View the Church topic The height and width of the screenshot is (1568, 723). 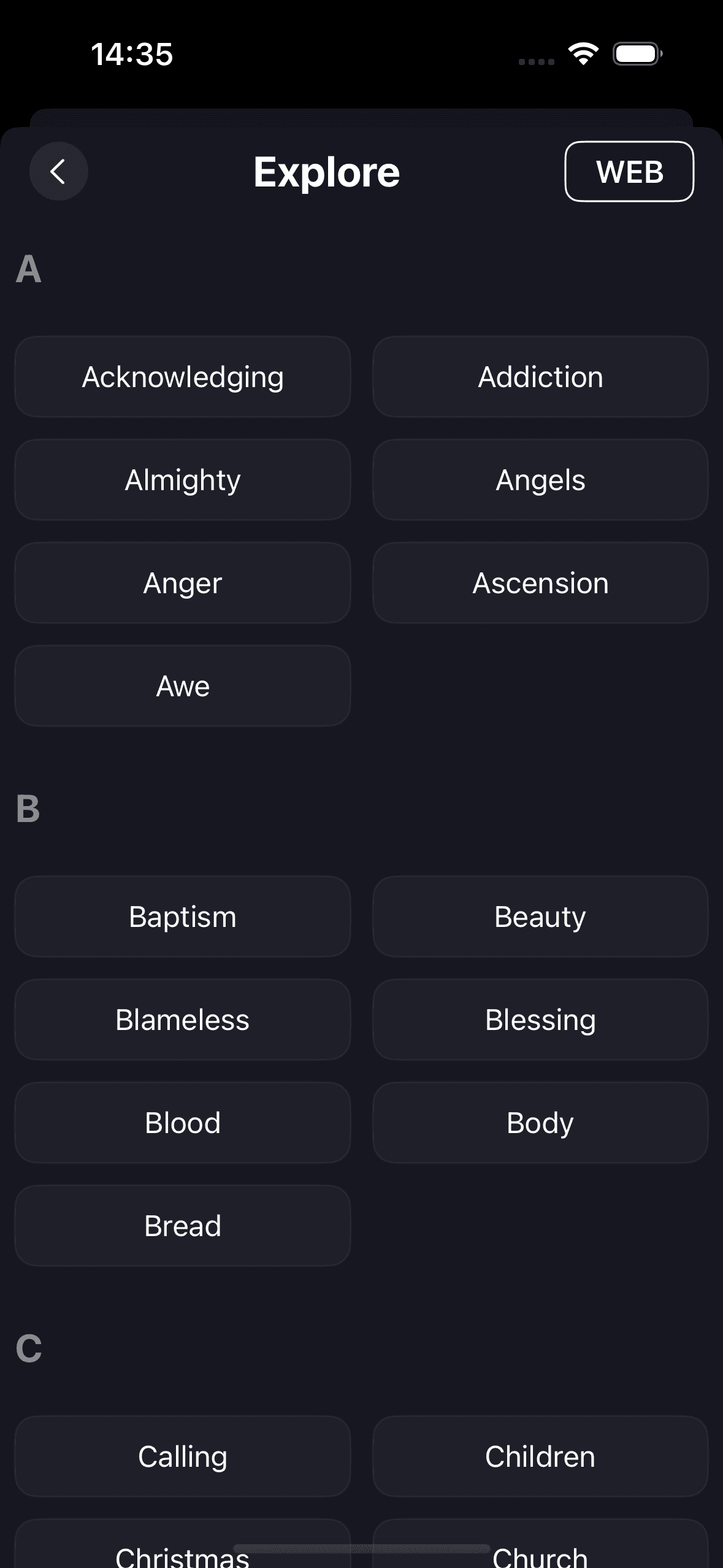pyautogui.click(x=540, y=1552)
